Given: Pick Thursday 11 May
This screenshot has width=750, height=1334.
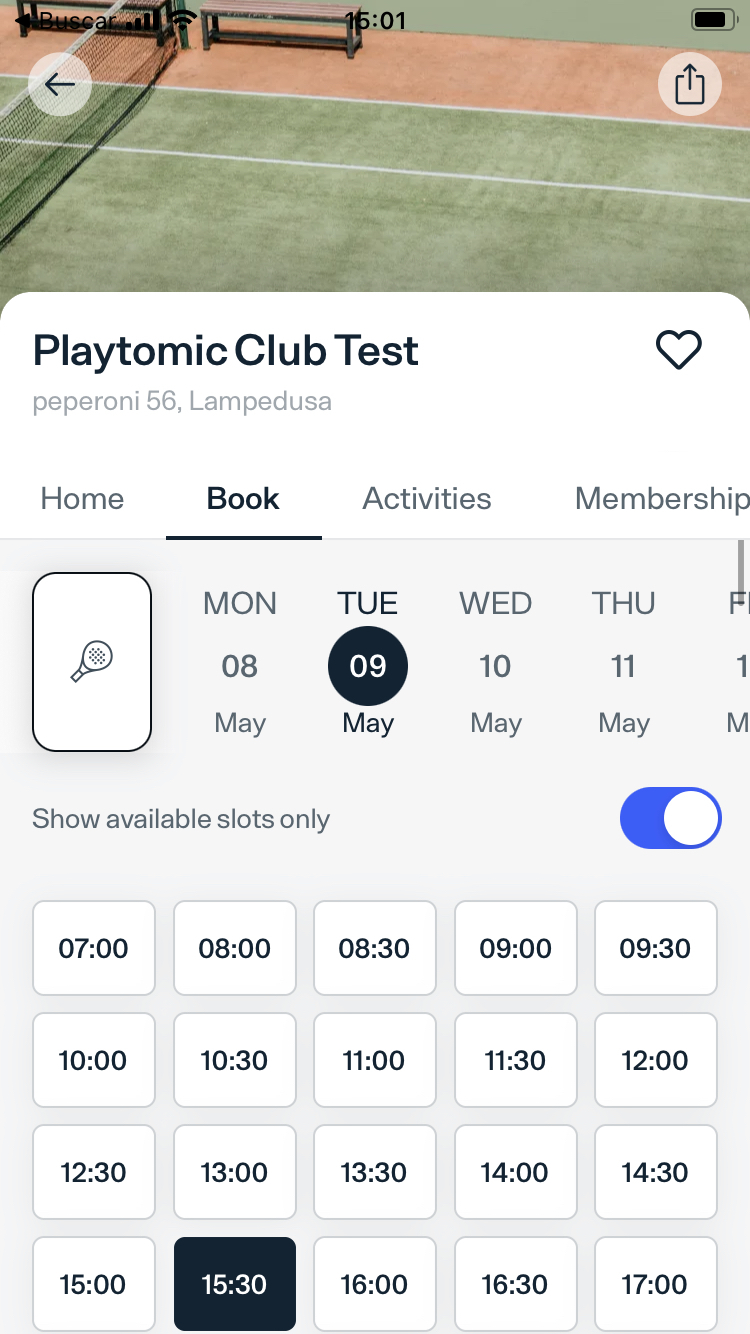Looking at the screenshot, I should (x=624, y=664).
